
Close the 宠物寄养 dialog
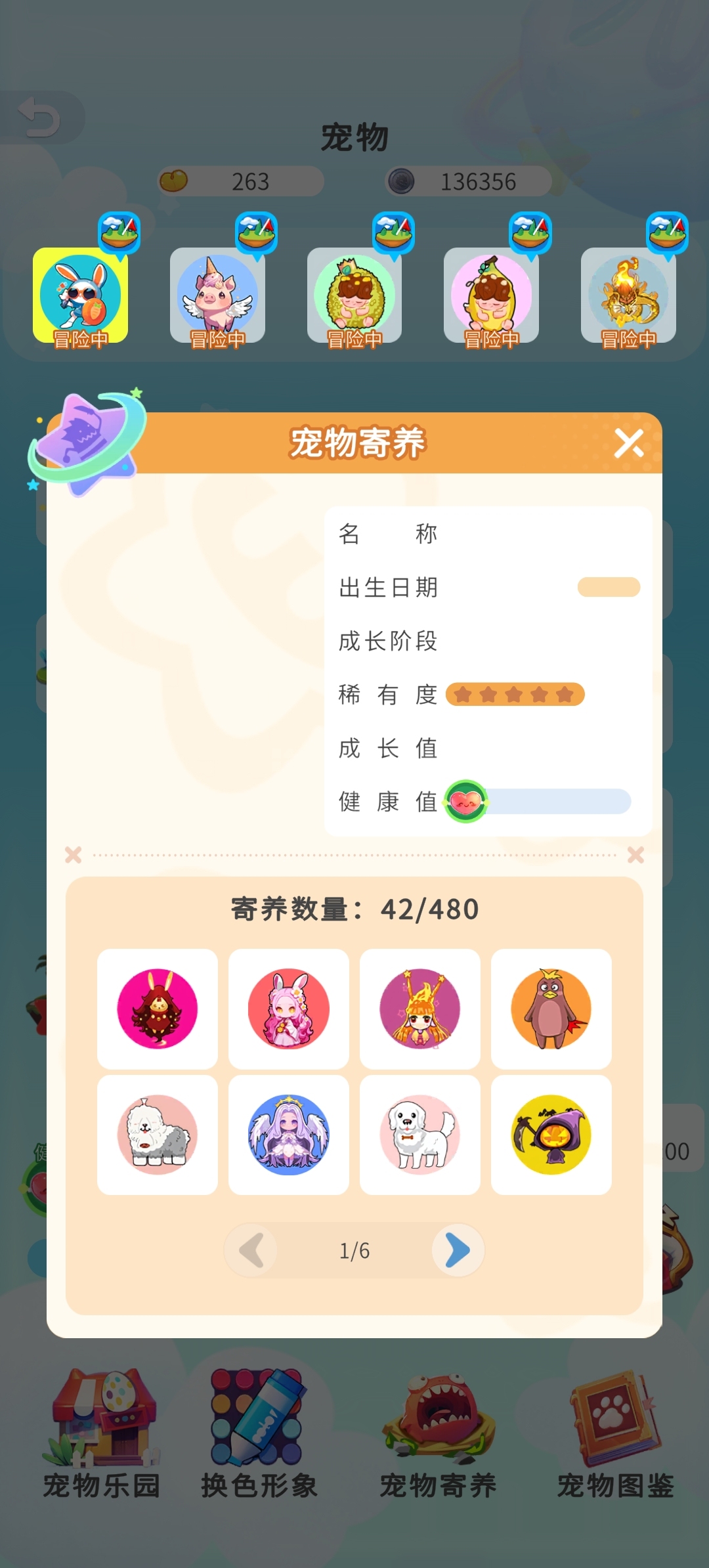(628, 443)
